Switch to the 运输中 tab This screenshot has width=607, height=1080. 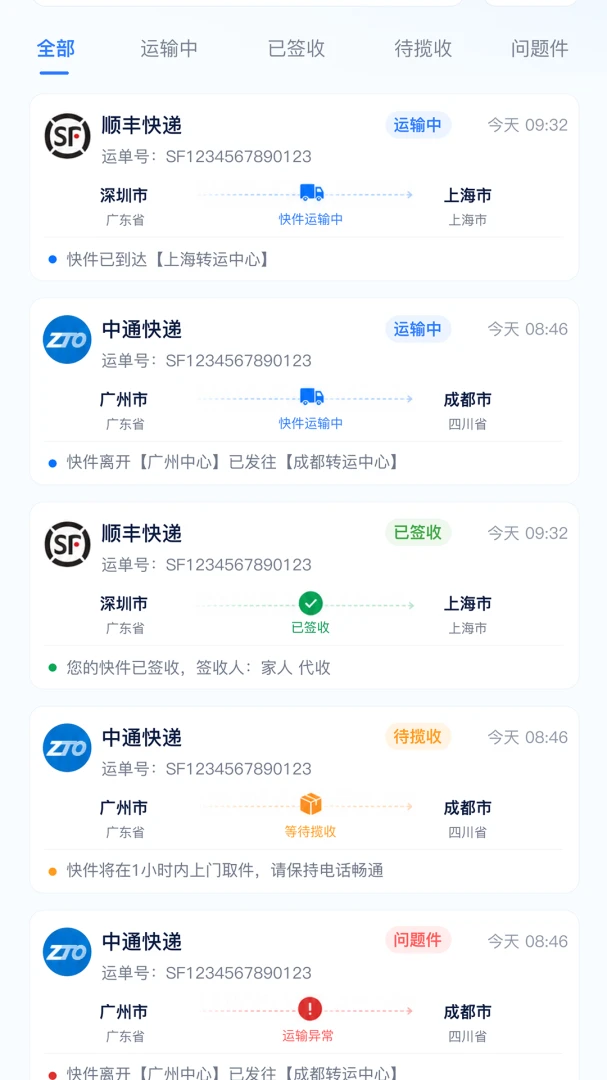click(x=169, y=49)
